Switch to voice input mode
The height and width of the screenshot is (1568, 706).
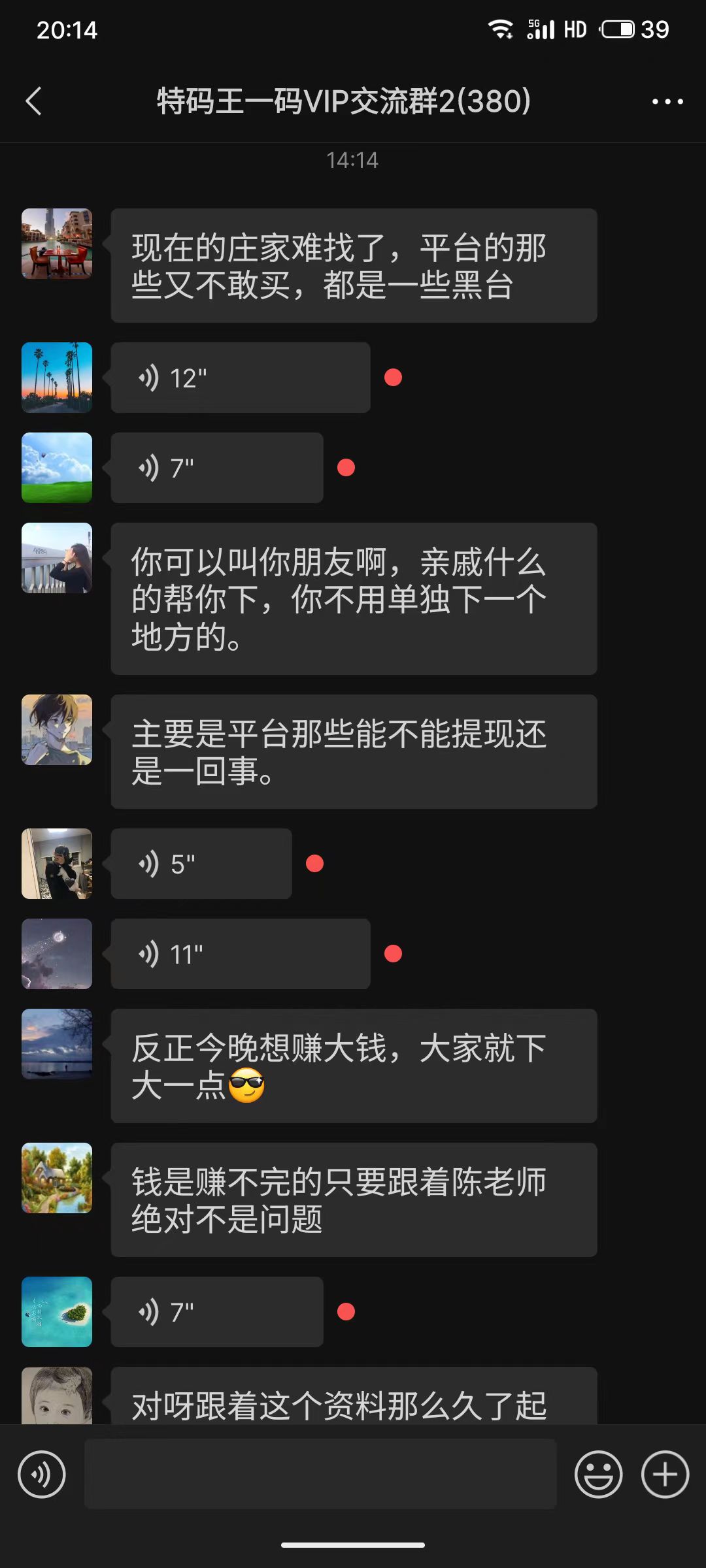click(42, 1475)
